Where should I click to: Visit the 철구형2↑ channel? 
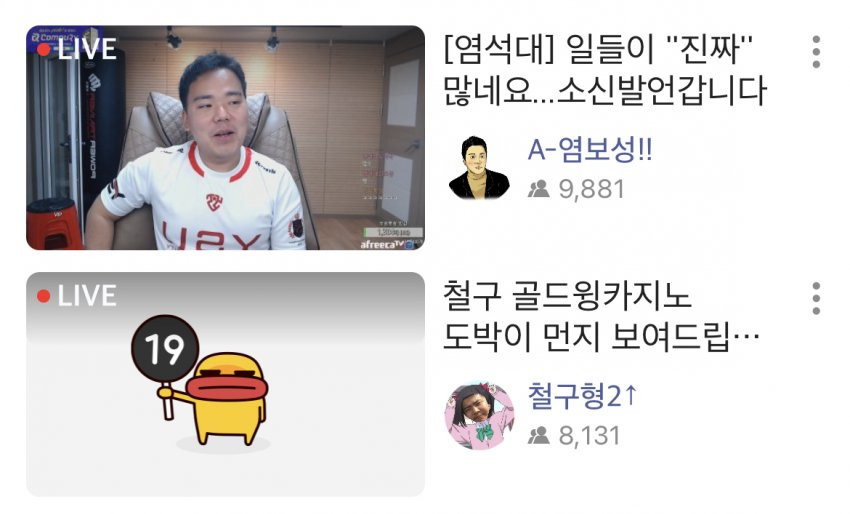[583, 397]
